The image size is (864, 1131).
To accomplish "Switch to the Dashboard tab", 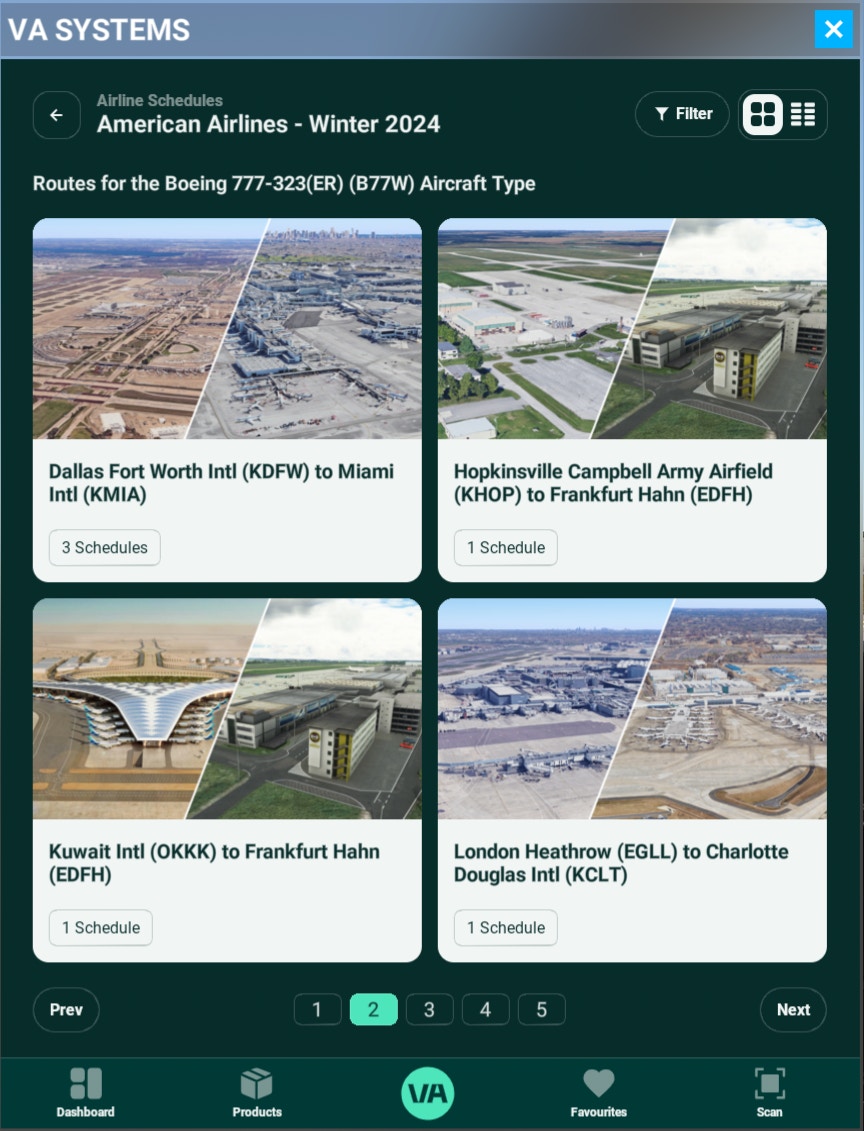I will tap(85, 1092).
